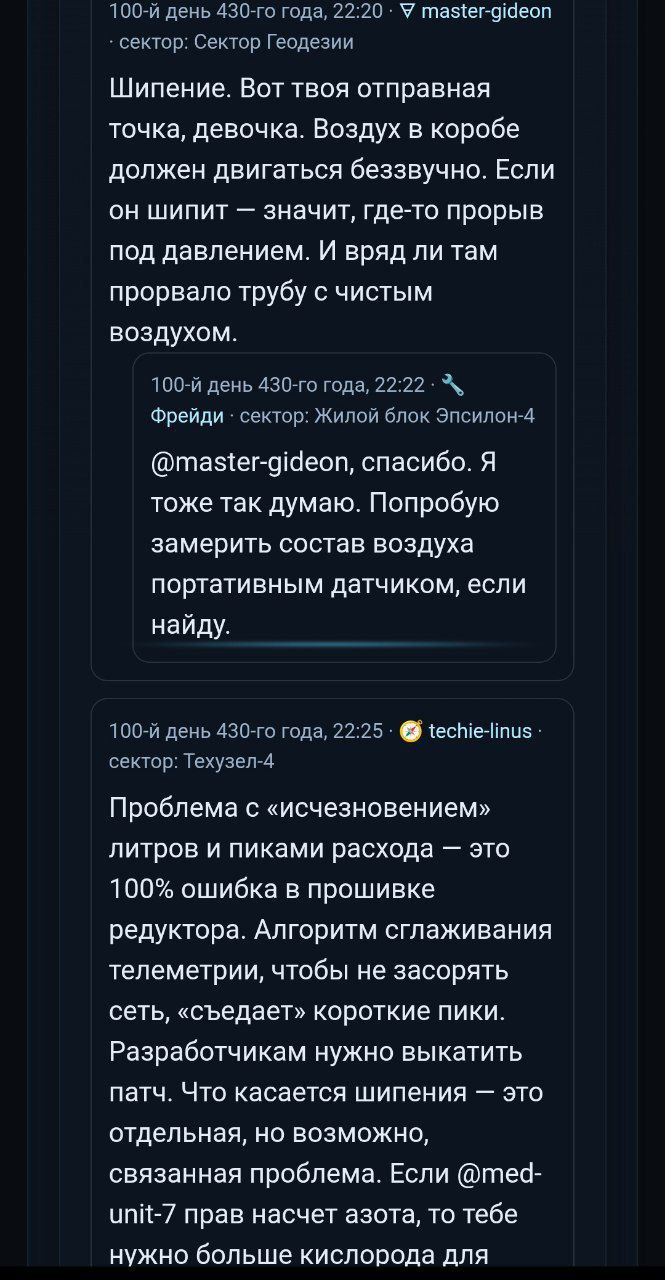Image resolution: width=665 pixels, height=1280 pixels.
Task: View the profile of Фрейди
Action: pyautogui.click(x=187, y=416)
